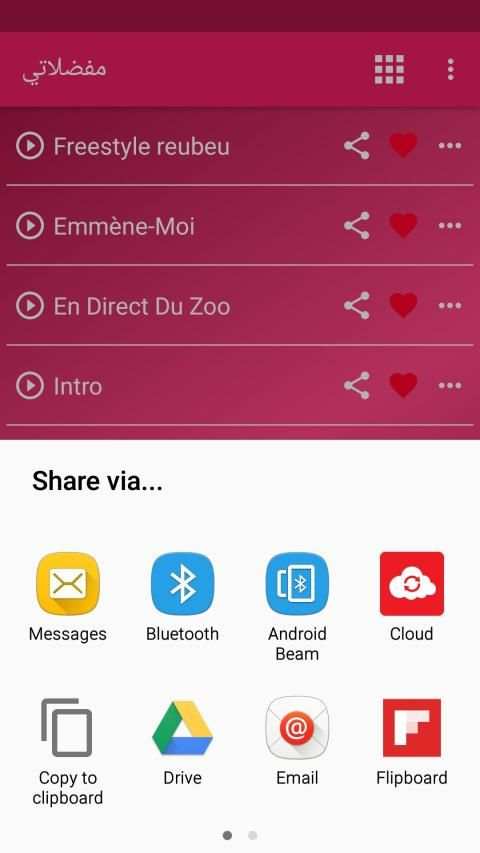Share with Flipboard
Image resolution: width=480 pixels, height=853 pixels.
click(411, 741)
